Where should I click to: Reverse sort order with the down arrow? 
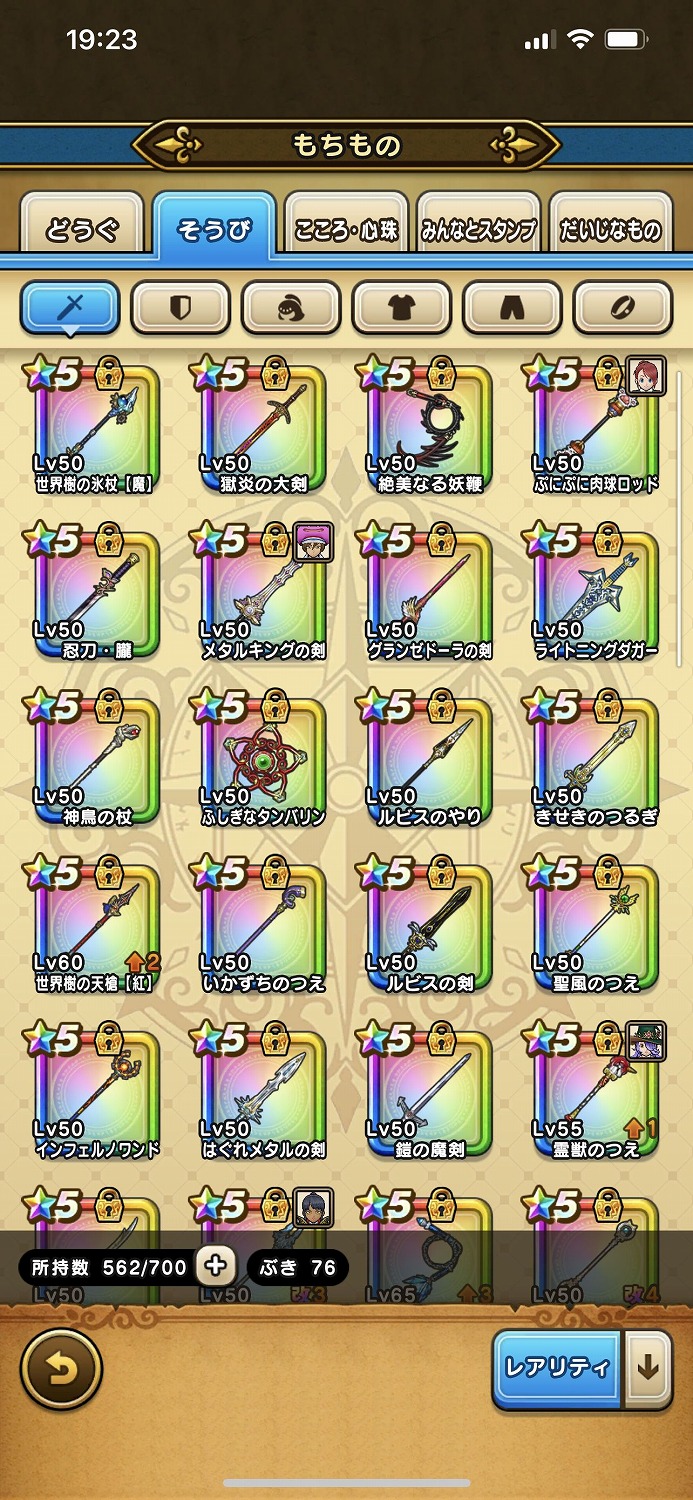coord(649,1368)
